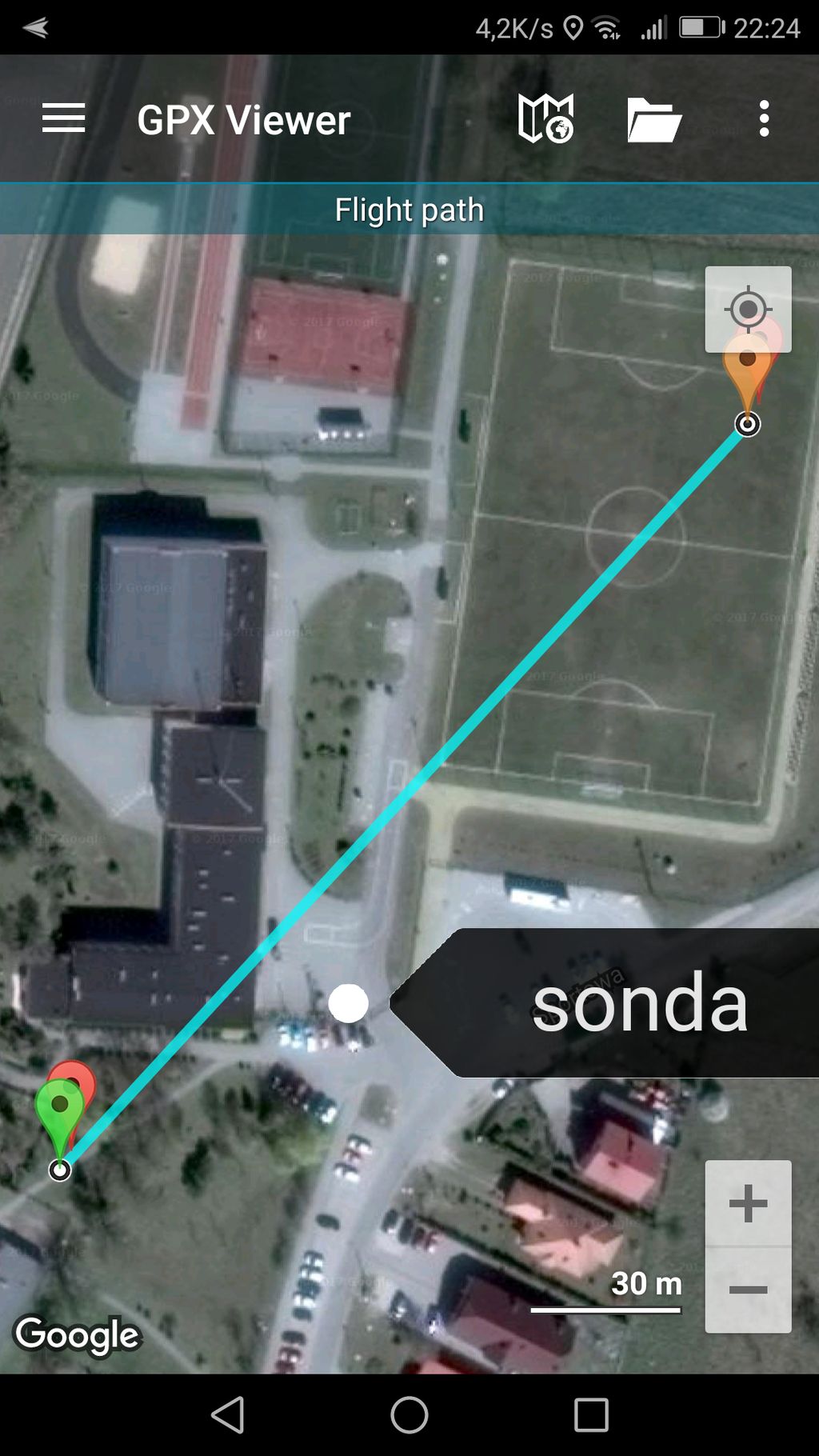Open a file via the folder icon
819x1456 pixels.
[653, 120]
